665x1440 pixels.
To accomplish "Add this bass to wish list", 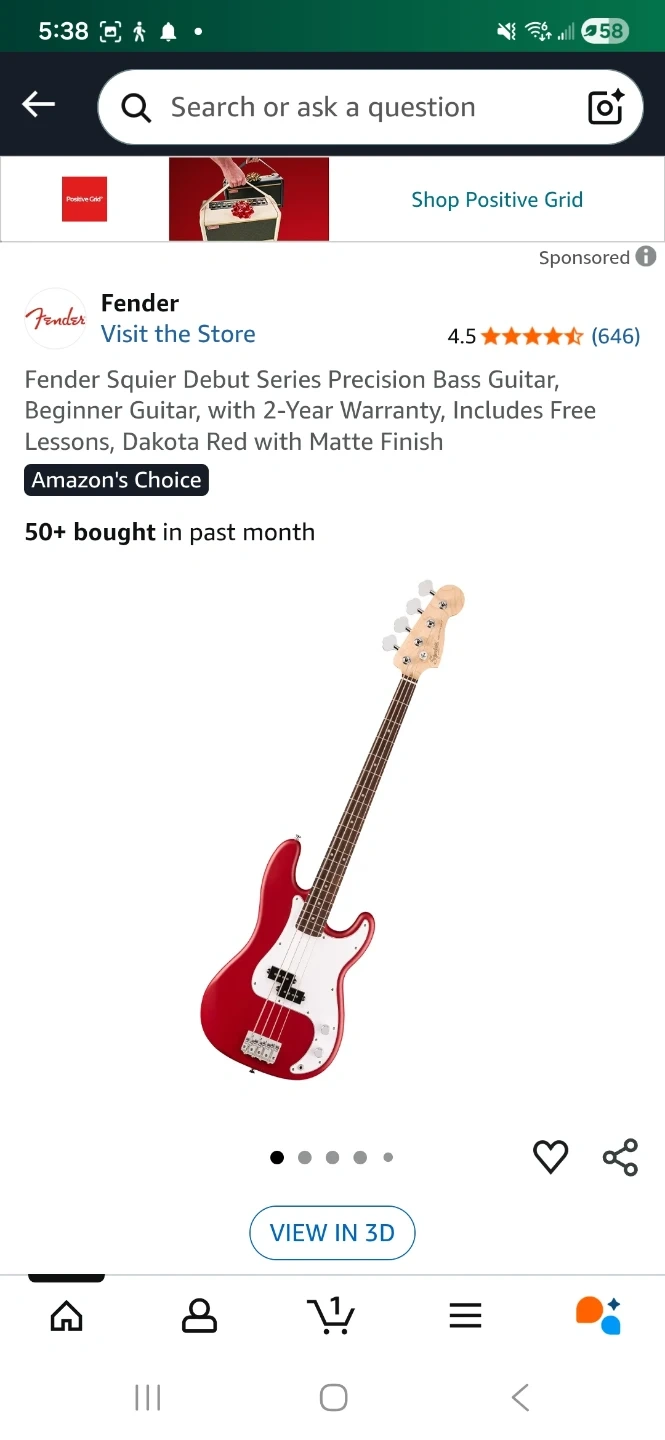I will [x=550, y=1157].
